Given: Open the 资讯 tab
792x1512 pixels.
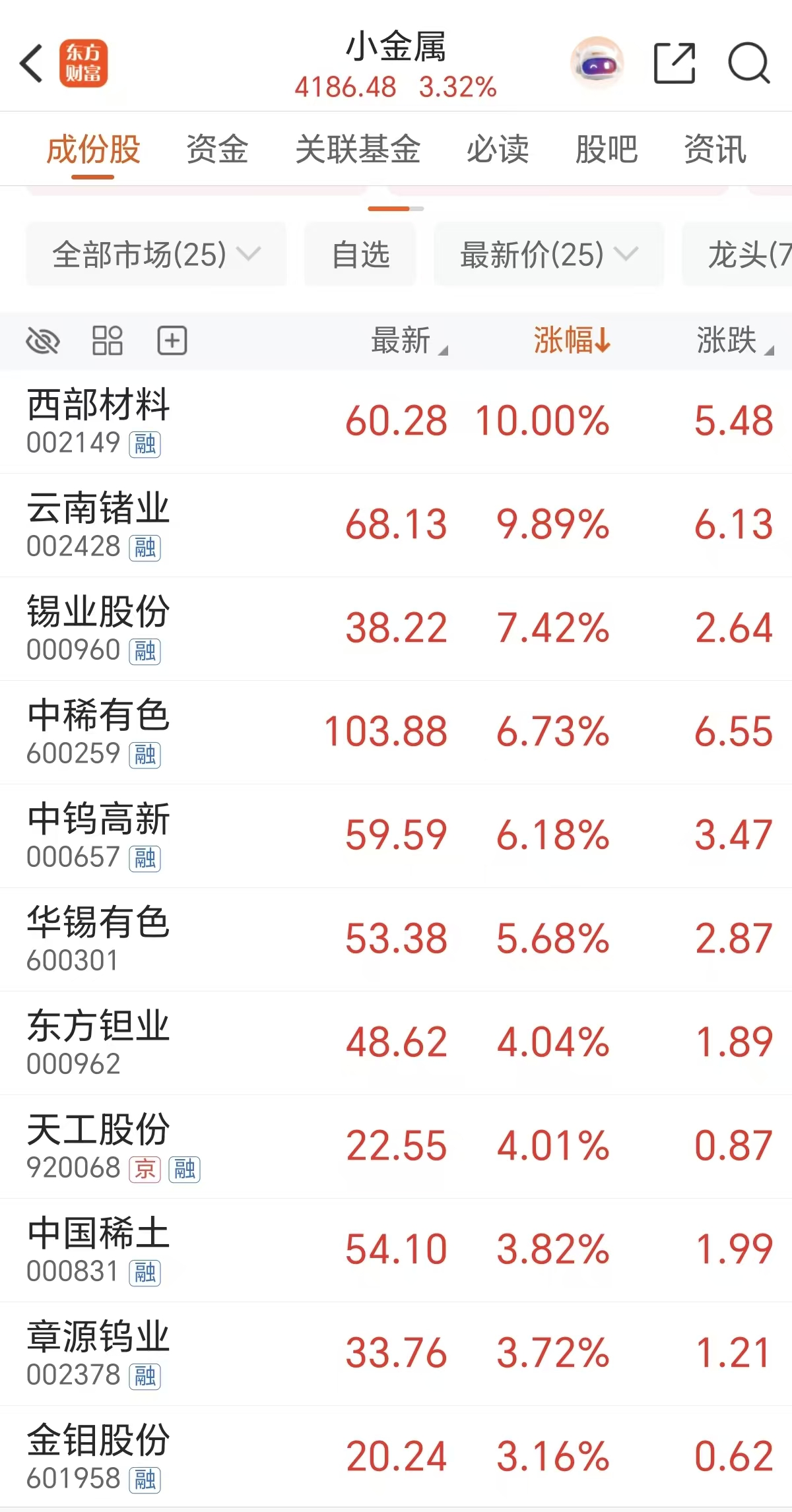Looking at the screenshot, I should pyautogui.click(x=715, y=149).
